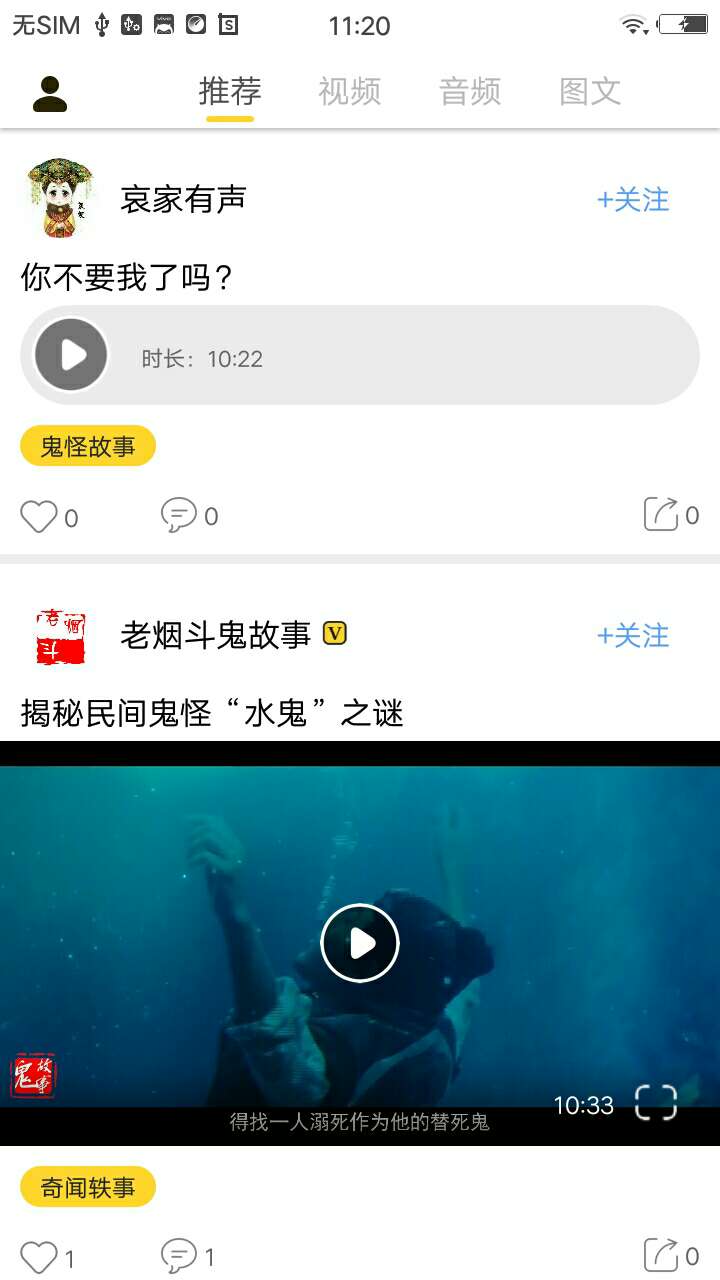This screenshot has height=1280, width=720.
Task: Open comments on the 水鬼 video post
Action: pyautogui.click(x=179, y=1255)
